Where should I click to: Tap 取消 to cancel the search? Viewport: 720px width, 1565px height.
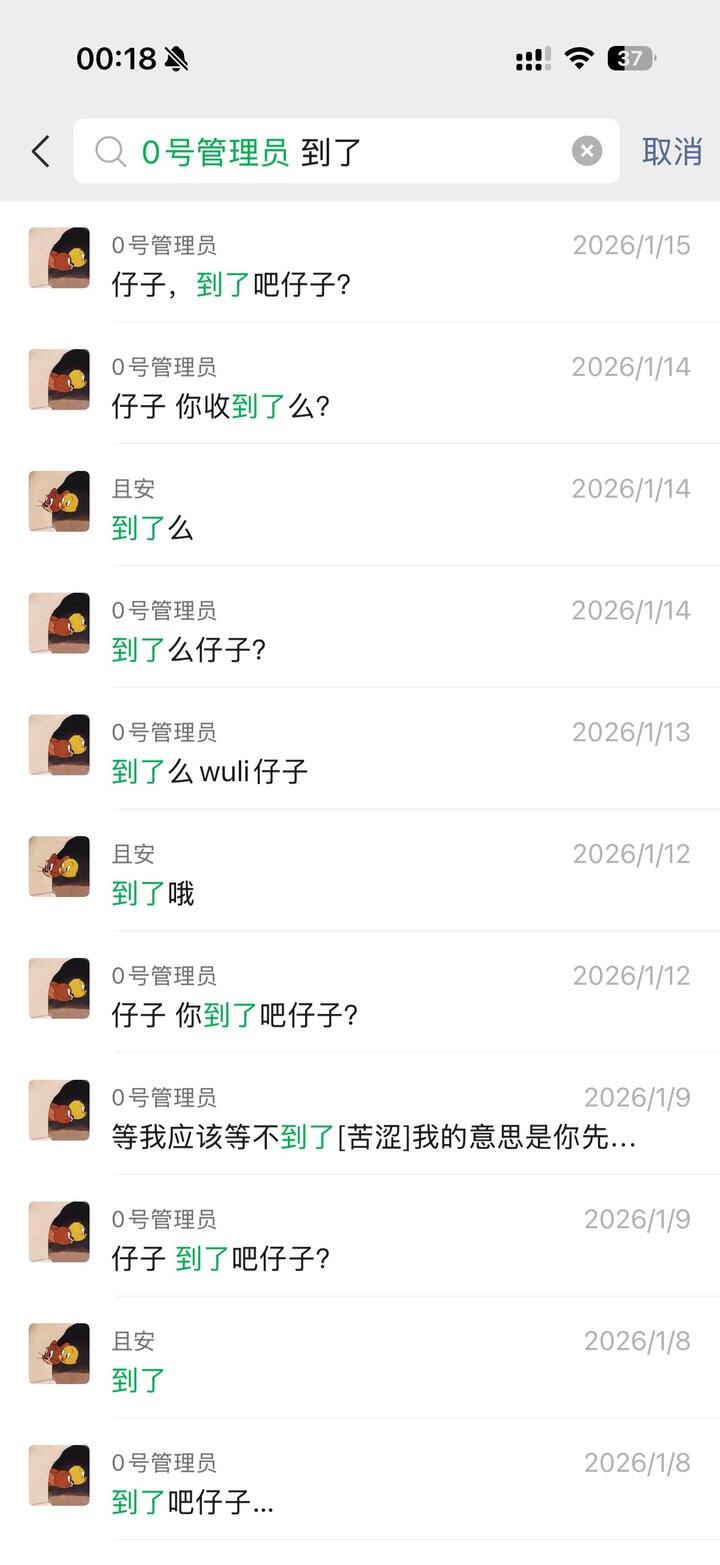[672, 151]
